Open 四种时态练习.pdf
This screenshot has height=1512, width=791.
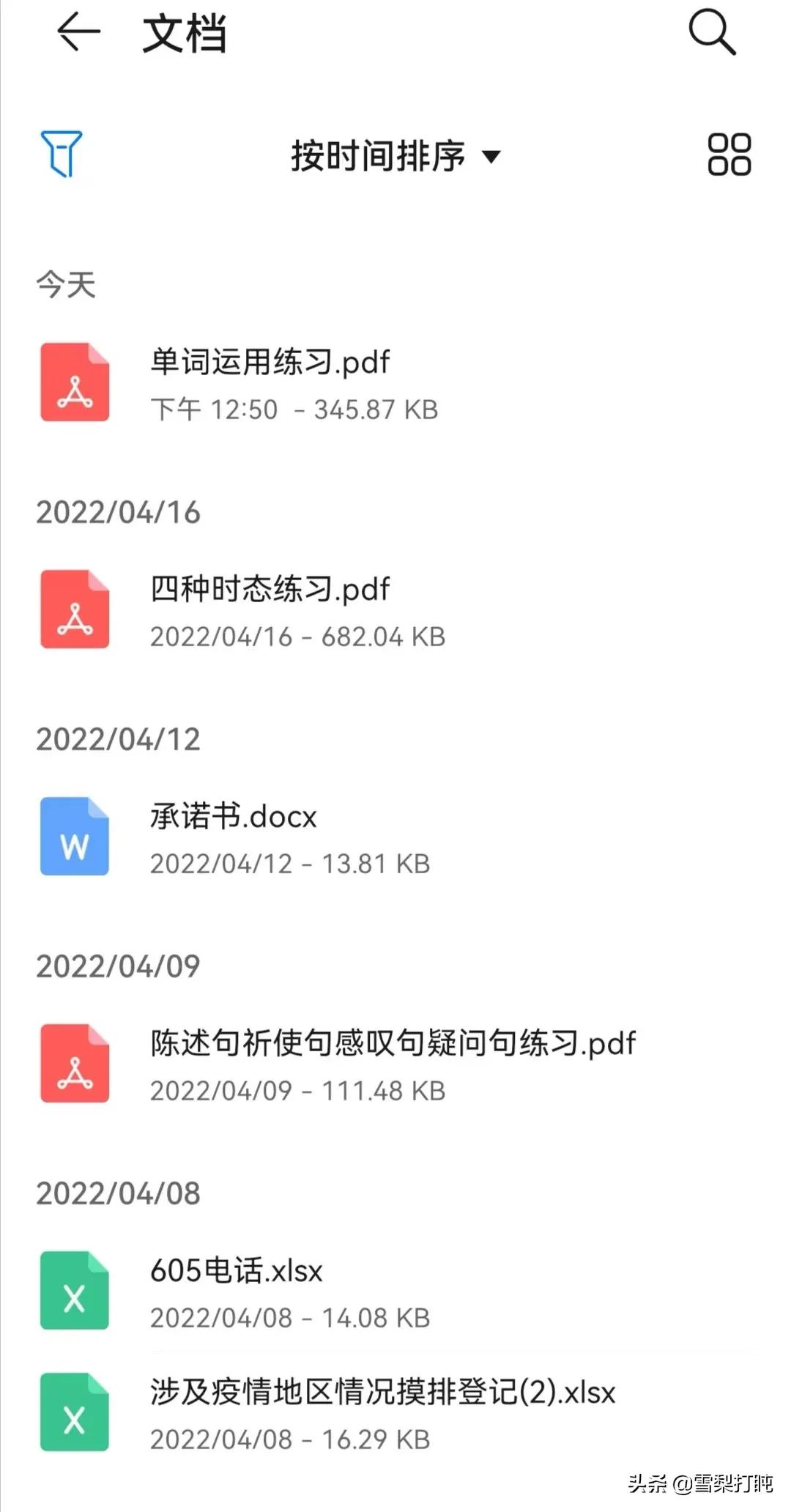395,610
